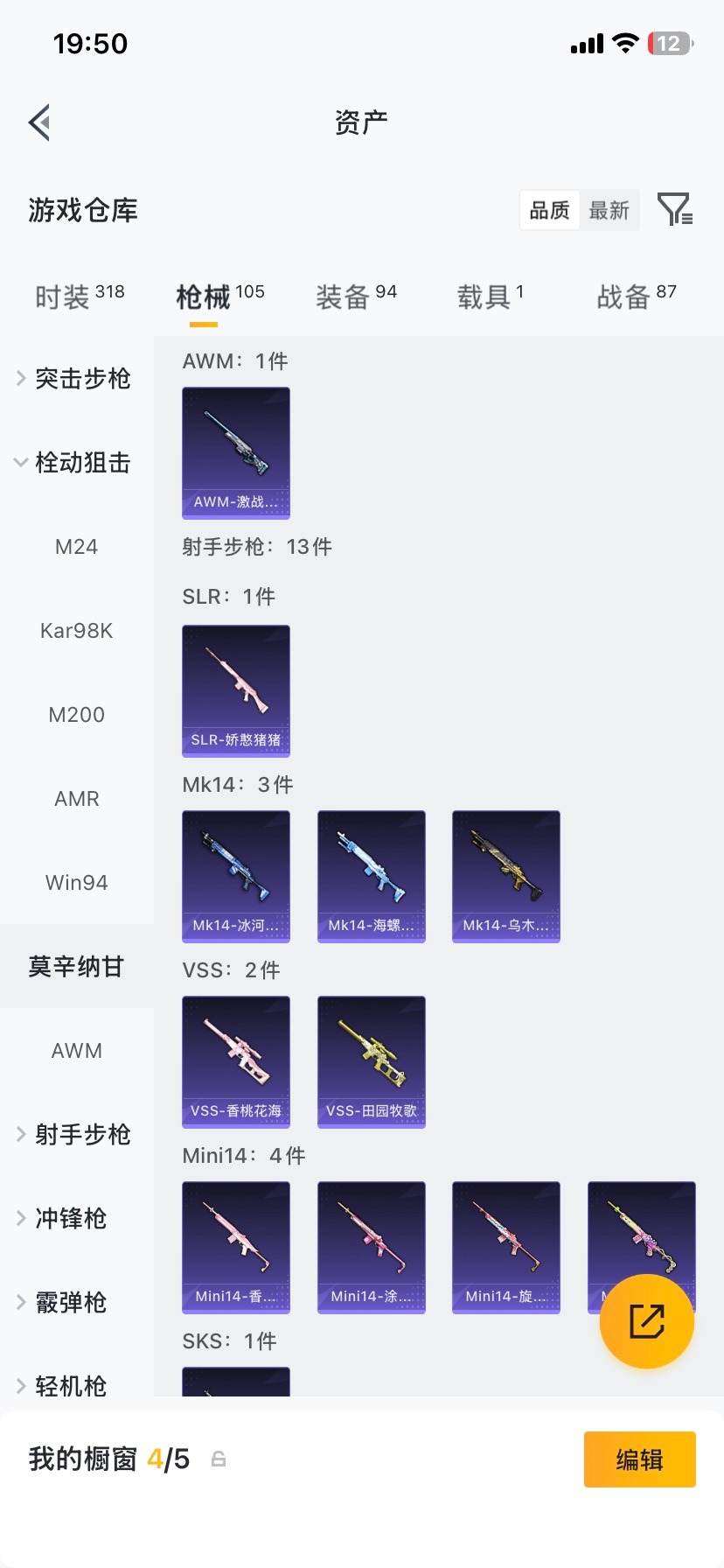Open the Mini14-香 pink skin thumbnail
Viewport: 724px width, 1568px height.
coord(235,1247)
